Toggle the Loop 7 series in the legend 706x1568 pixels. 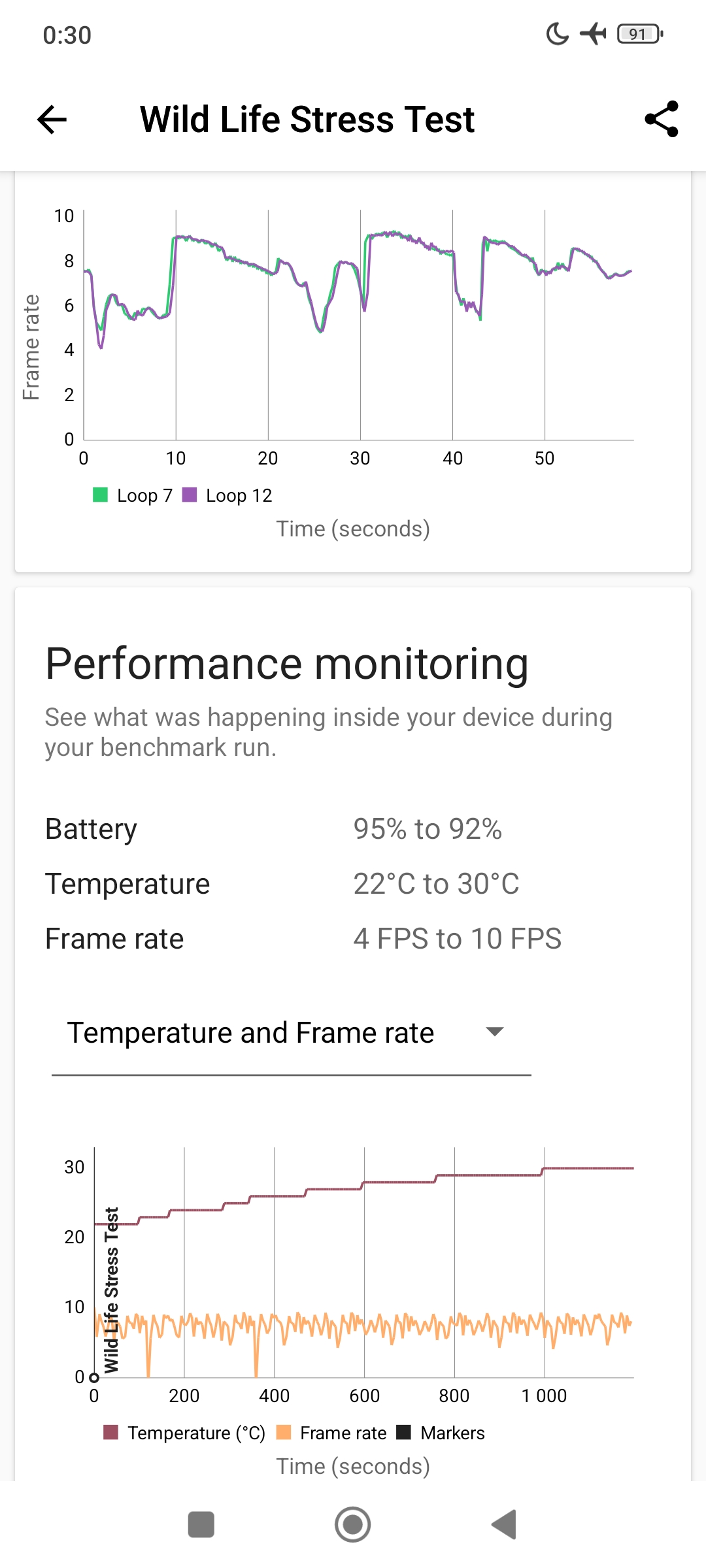[133, 496]
